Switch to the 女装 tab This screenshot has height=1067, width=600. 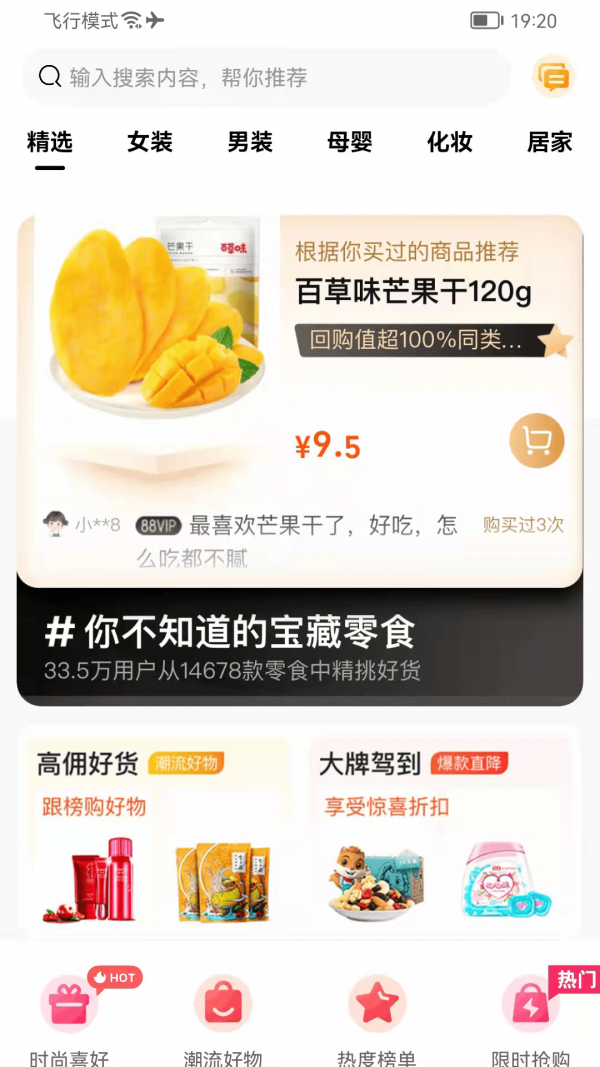coord(150,142)
